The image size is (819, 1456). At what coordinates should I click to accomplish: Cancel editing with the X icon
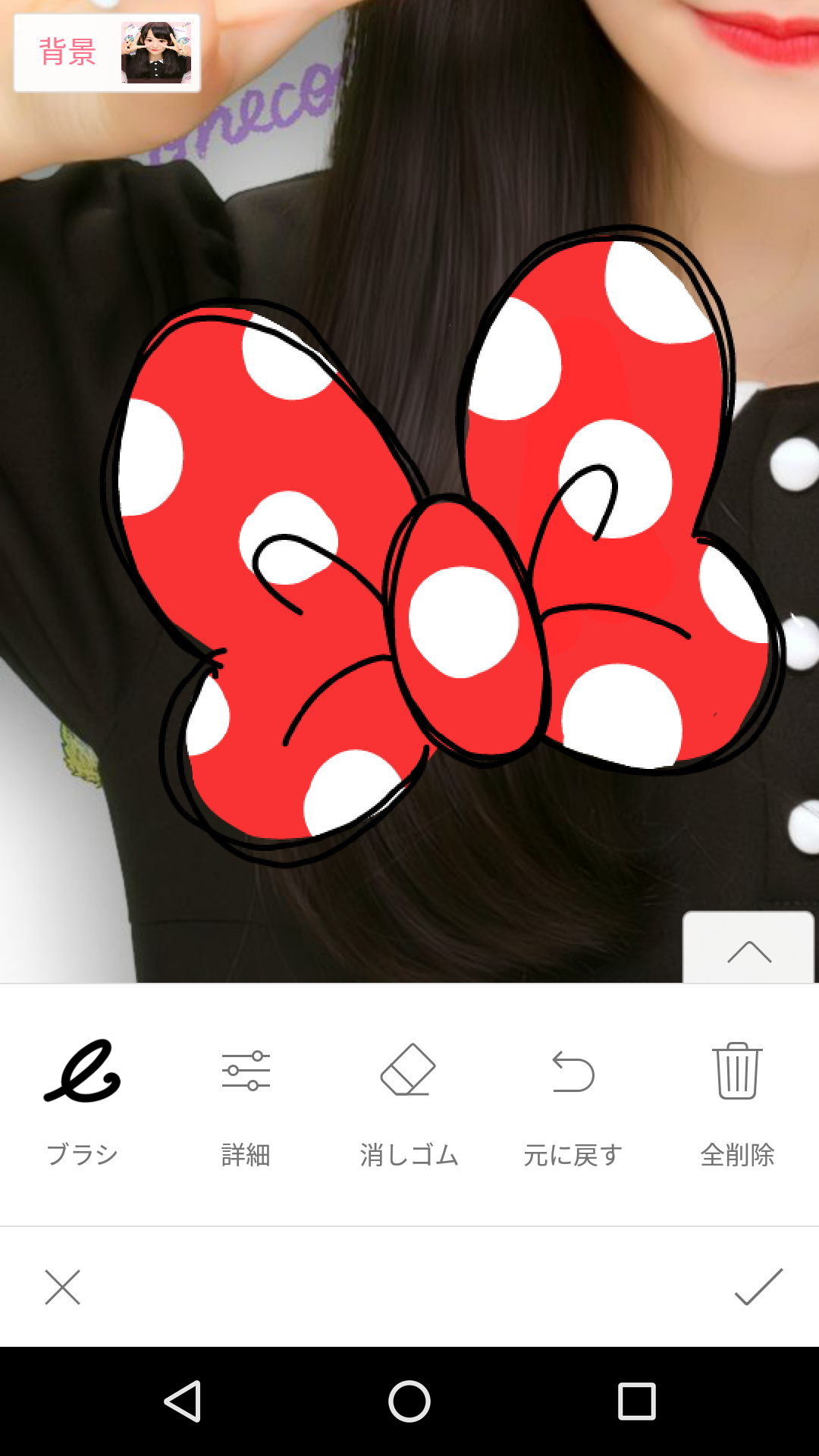[x=62, y=1287]
